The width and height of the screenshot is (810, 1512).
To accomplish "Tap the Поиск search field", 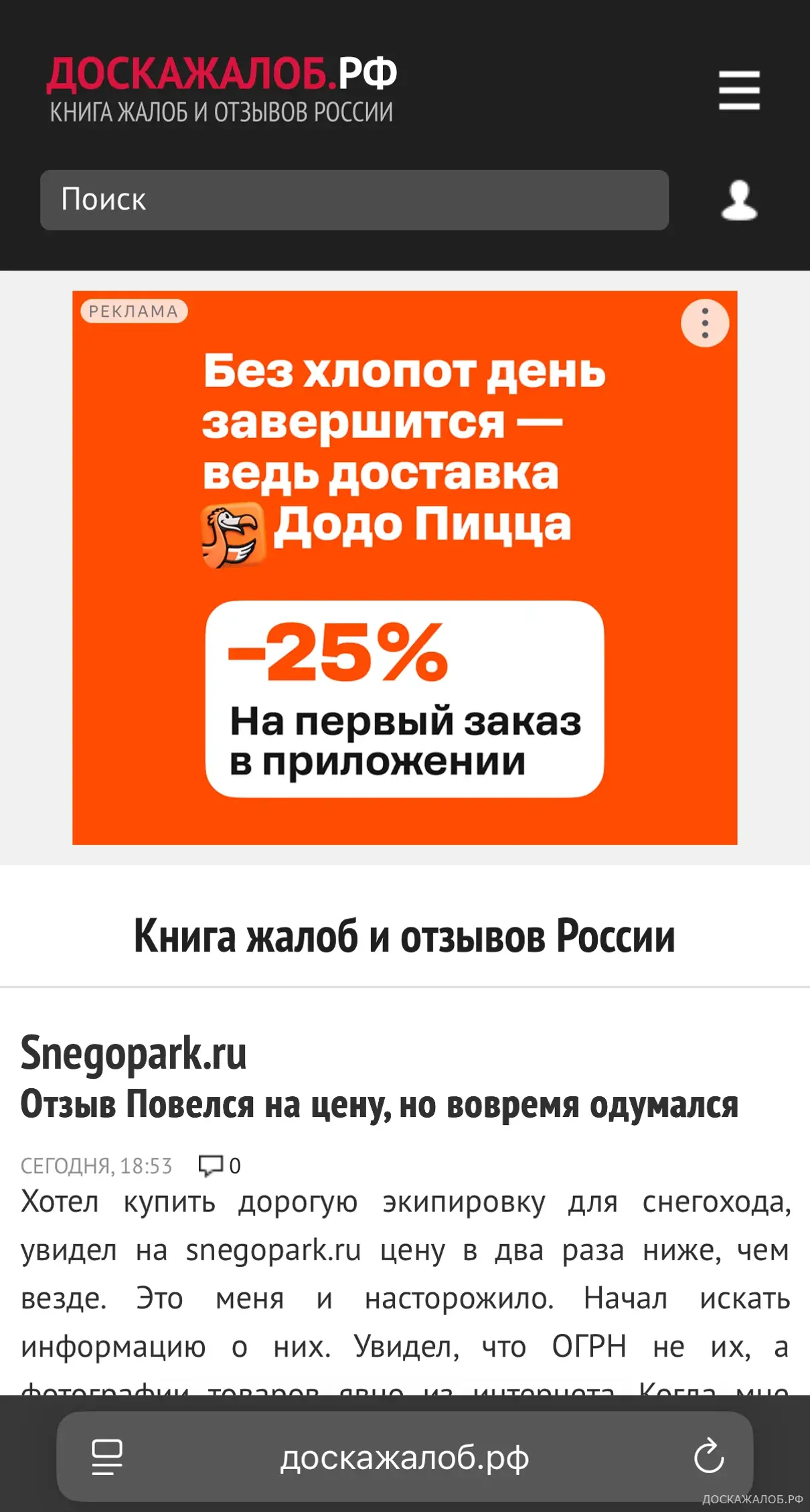I will click(353, 200).
